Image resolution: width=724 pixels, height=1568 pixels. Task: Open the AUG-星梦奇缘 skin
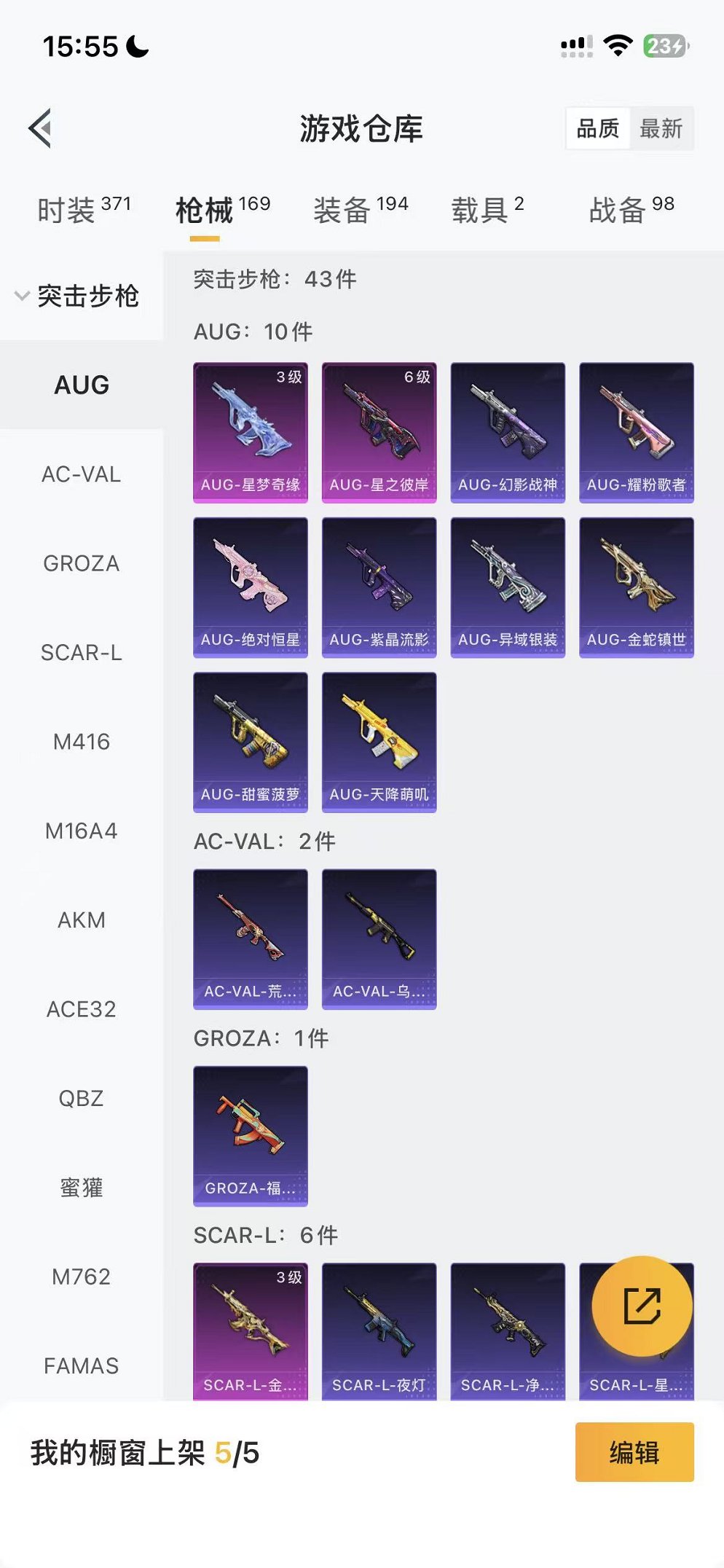pos(250,432)
